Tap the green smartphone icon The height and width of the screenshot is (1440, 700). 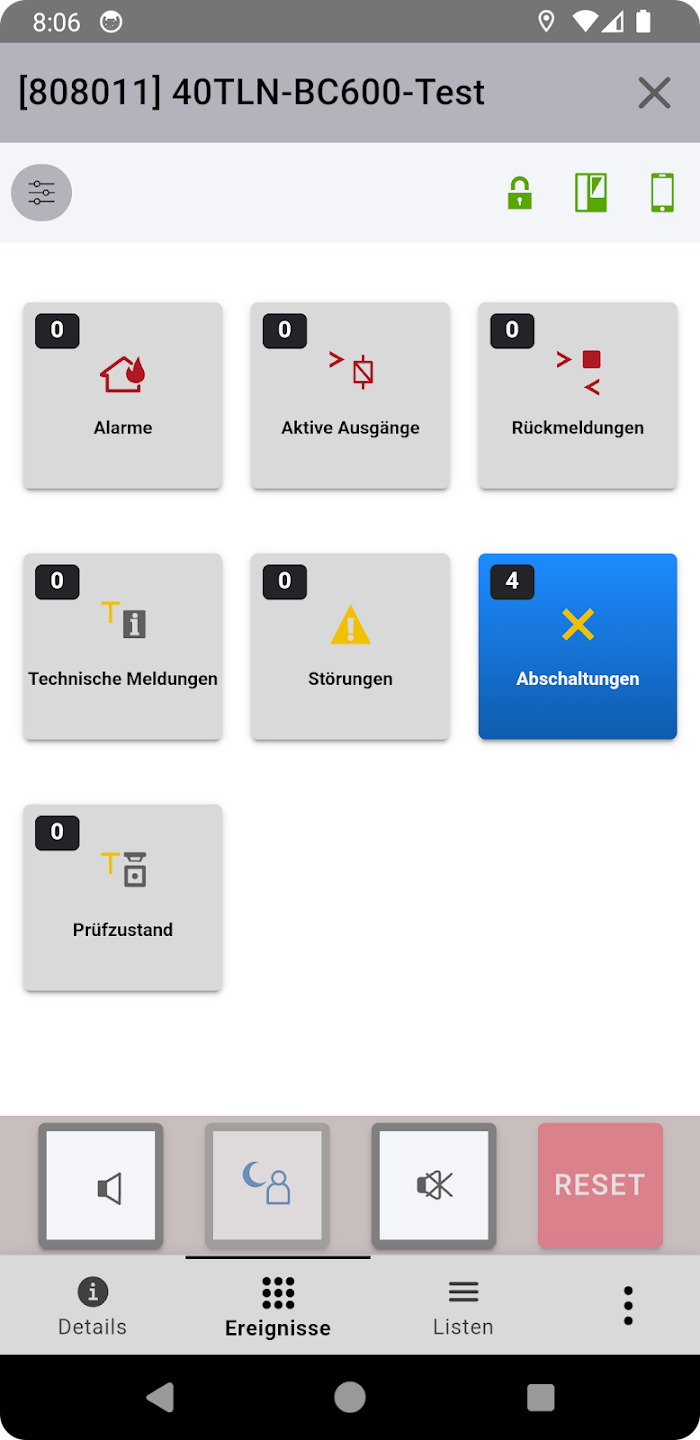pos(662,192)
